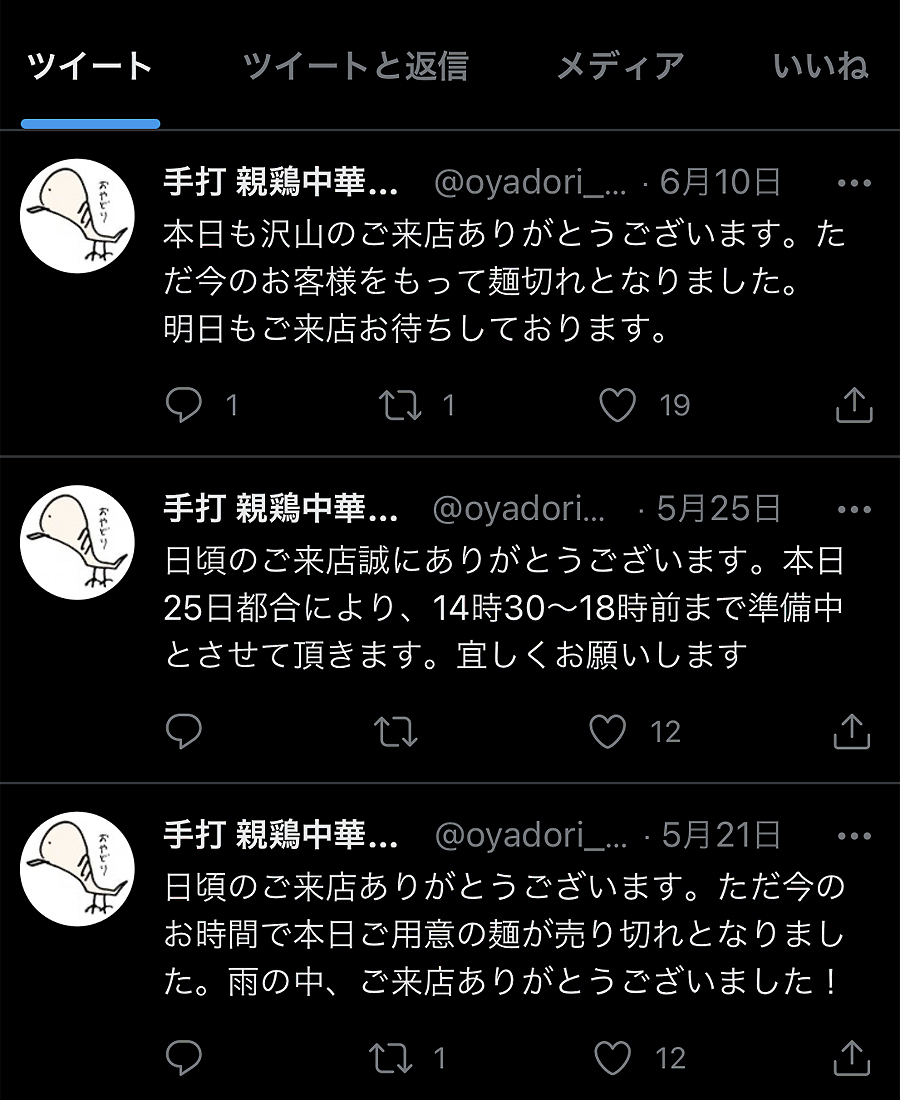
Task: Open the profile avatar on 6月10日 tweet
Action: [x=78, y=215]
